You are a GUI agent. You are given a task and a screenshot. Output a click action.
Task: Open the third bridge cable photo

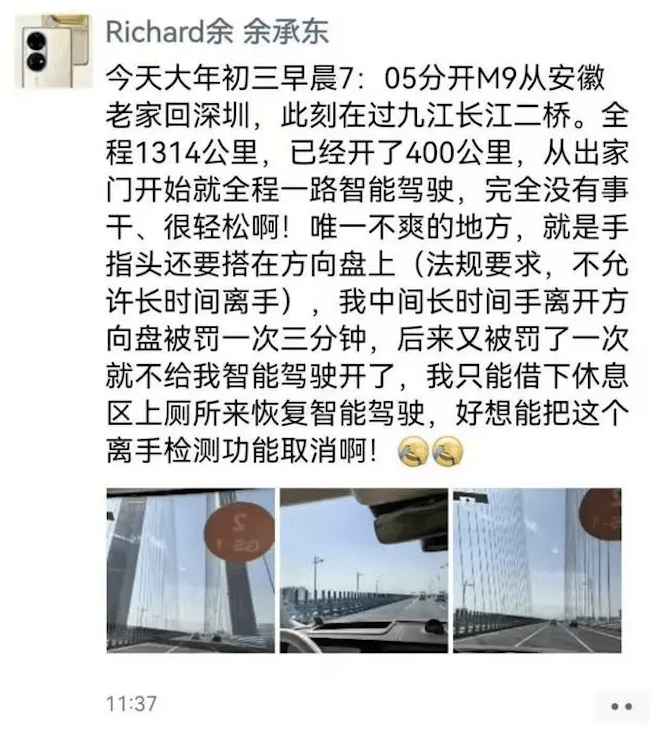click(537, 570)
